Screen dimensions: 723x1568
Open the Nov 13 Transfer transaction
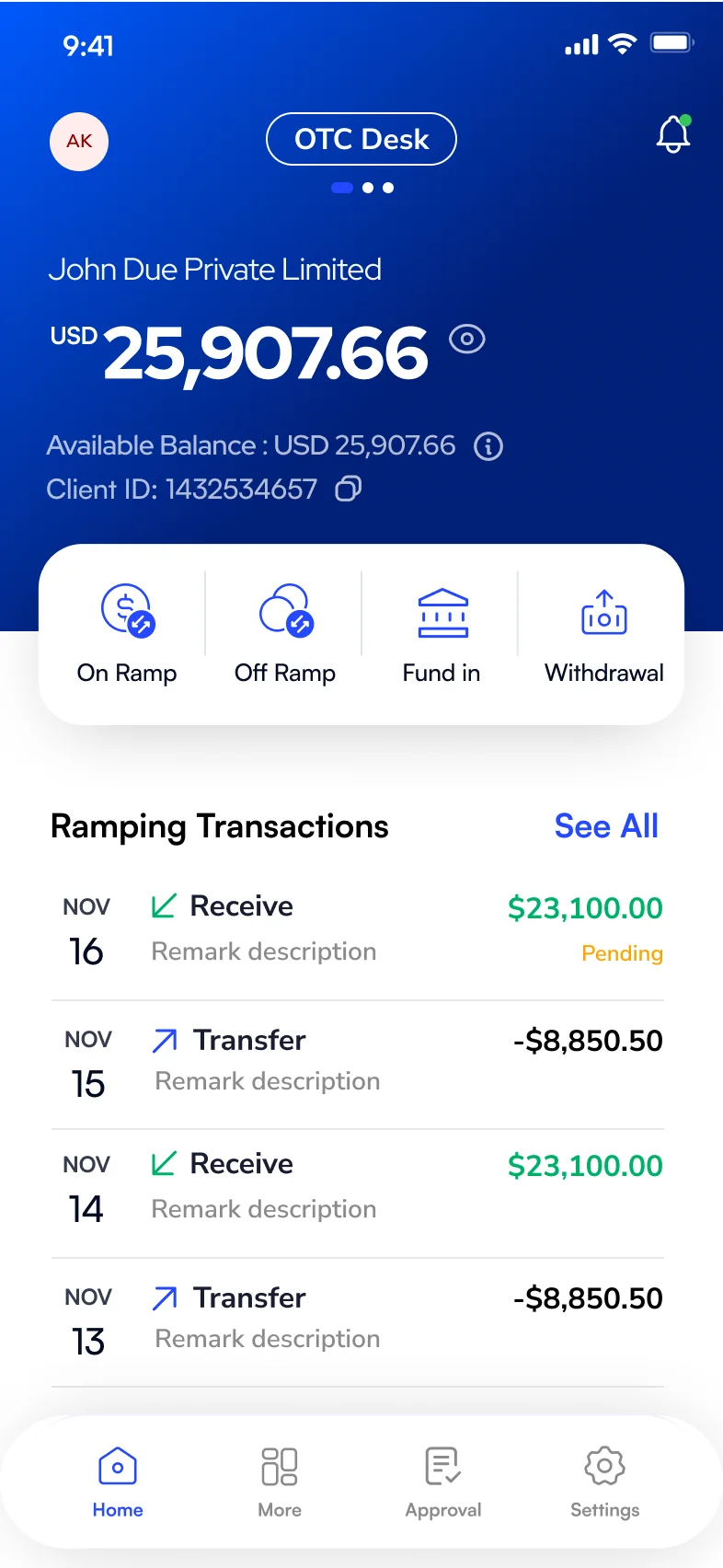[358, 1321]
